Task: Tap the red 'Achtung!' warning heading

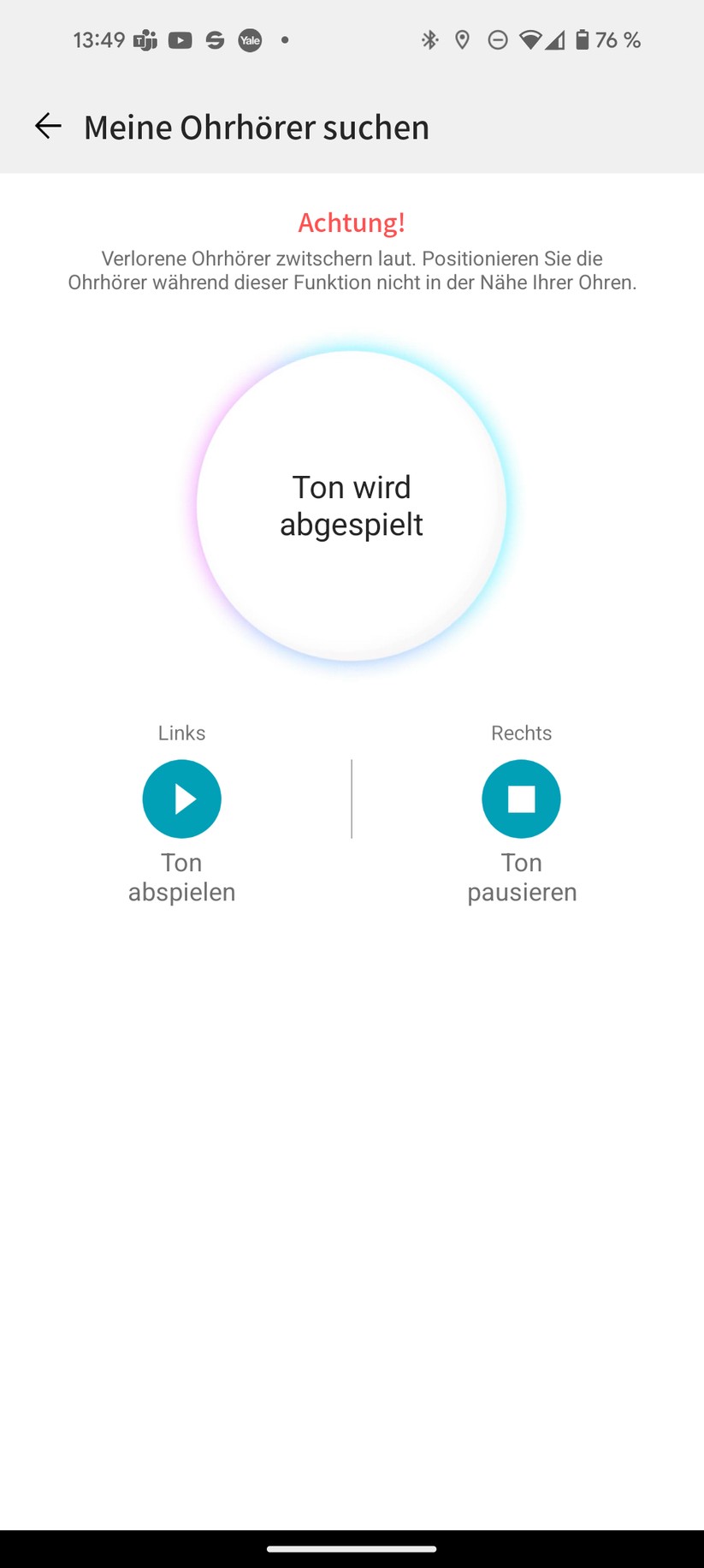Action: pyautogui.click(x=352, y=223)
